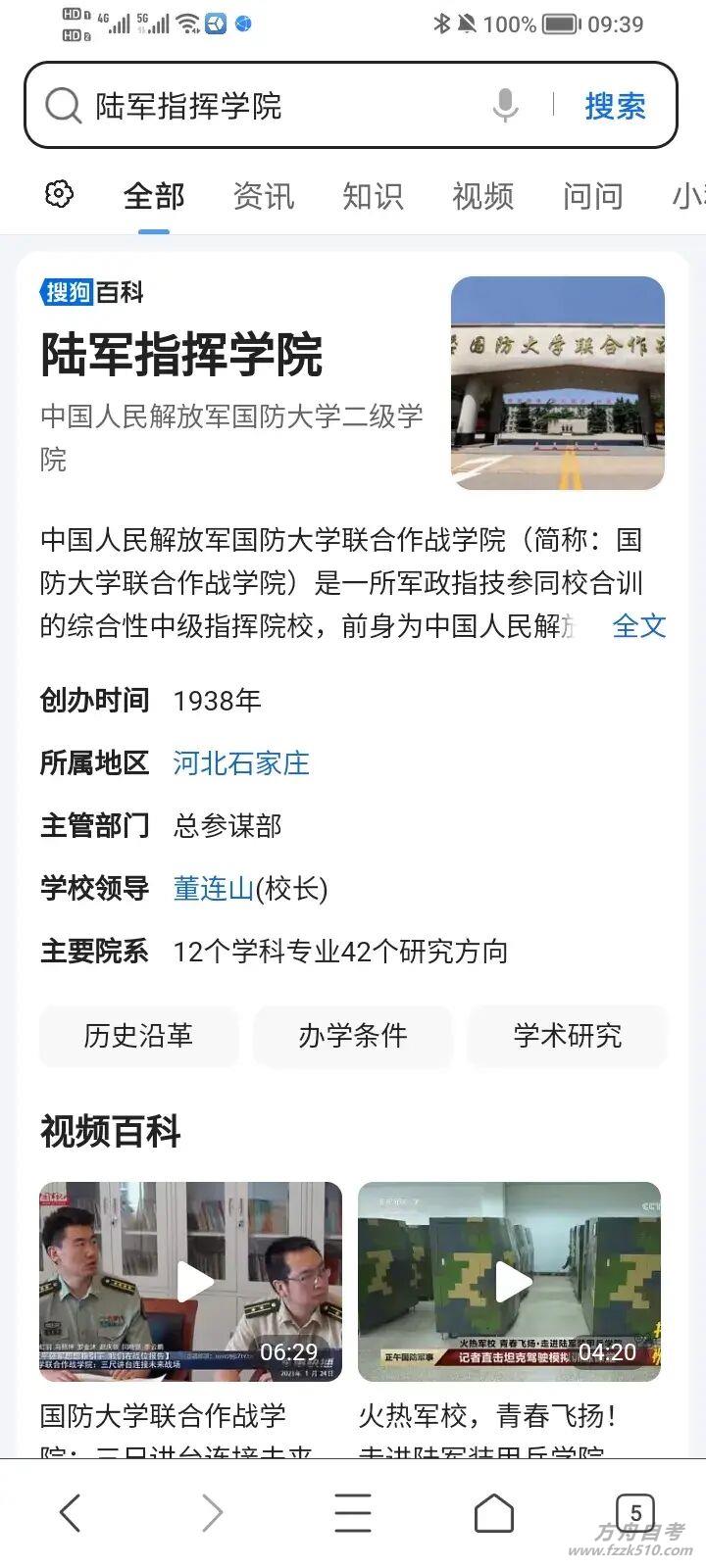This screenshot has height=1568, width=706.
Task: Go back with the browser back arrow
Action: [71, 1512]
